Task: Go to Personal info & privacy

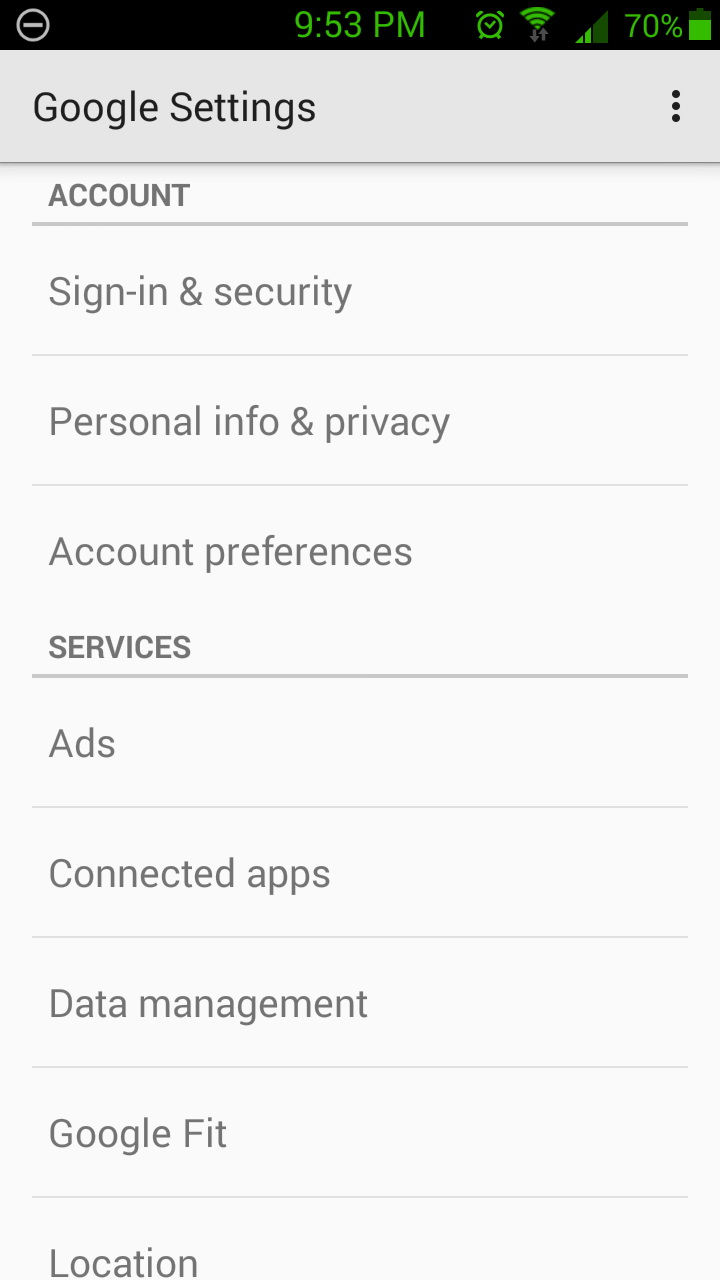Action: [x=360, y=422]
